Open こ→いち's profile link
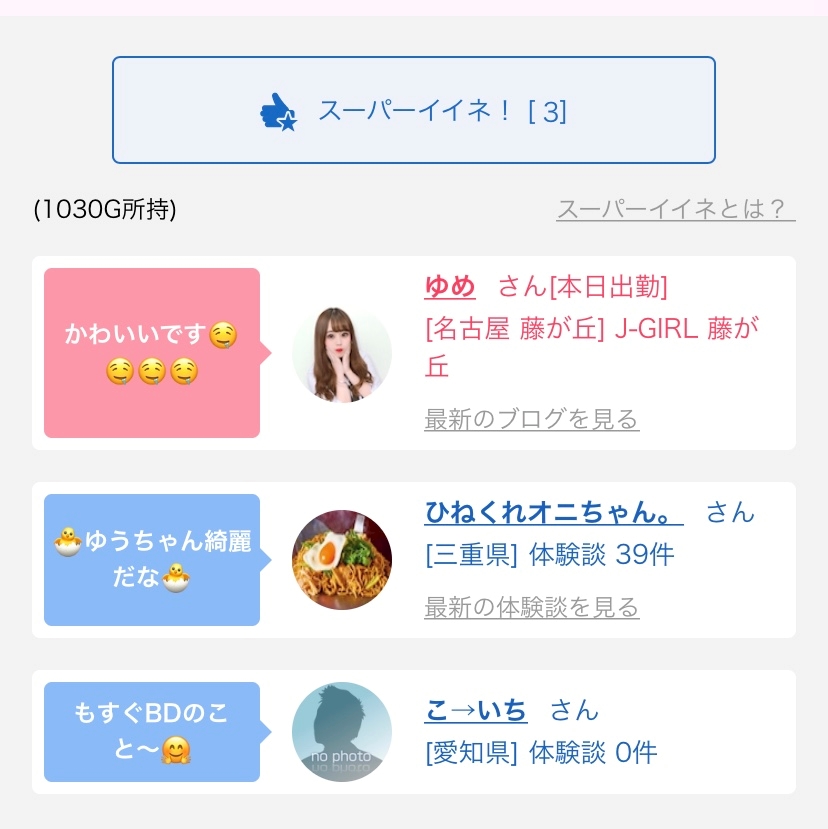828x829 pixels. coord(475,710)
